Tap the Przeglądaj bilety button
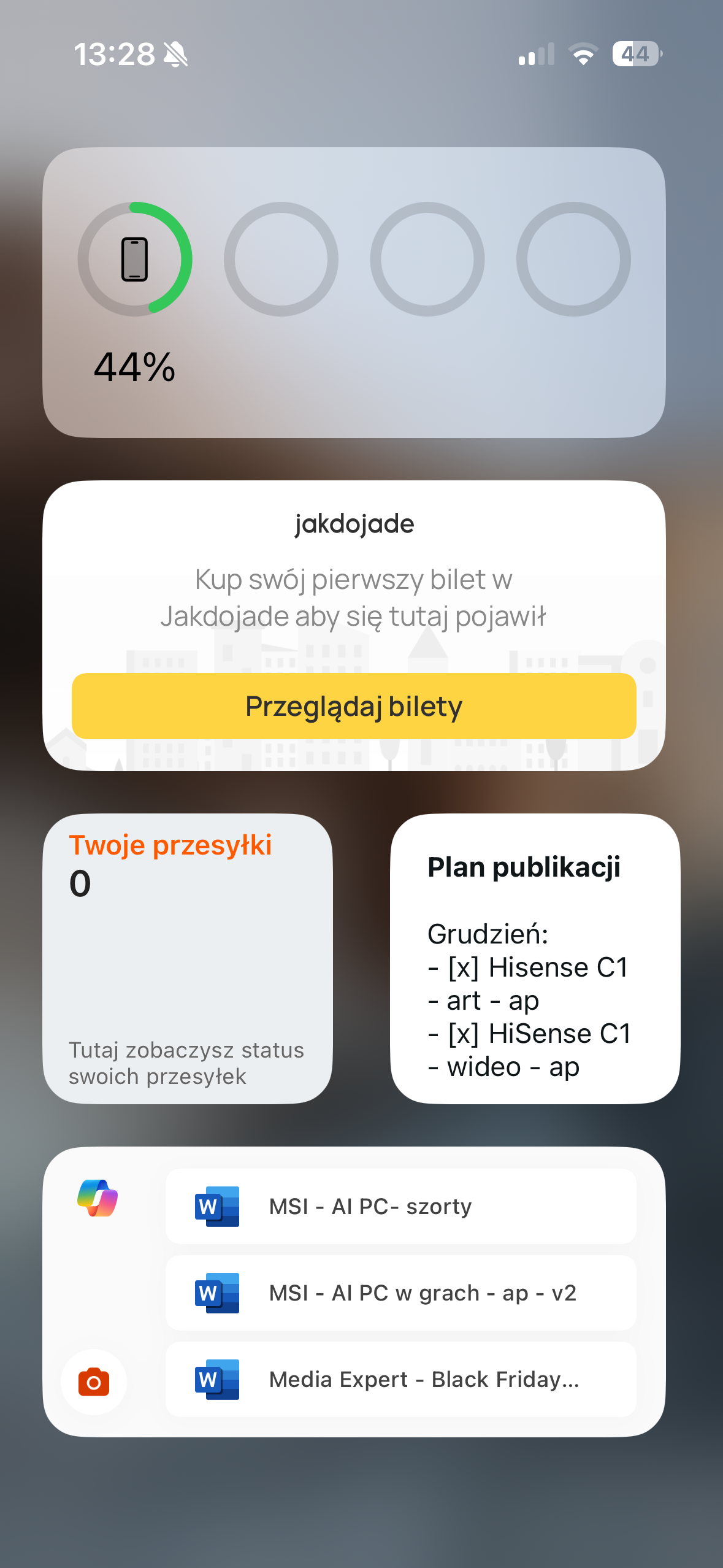Image resolution: width=723 pixels, height=1568 pixels. pyautogui.click(x=354, y=706)
